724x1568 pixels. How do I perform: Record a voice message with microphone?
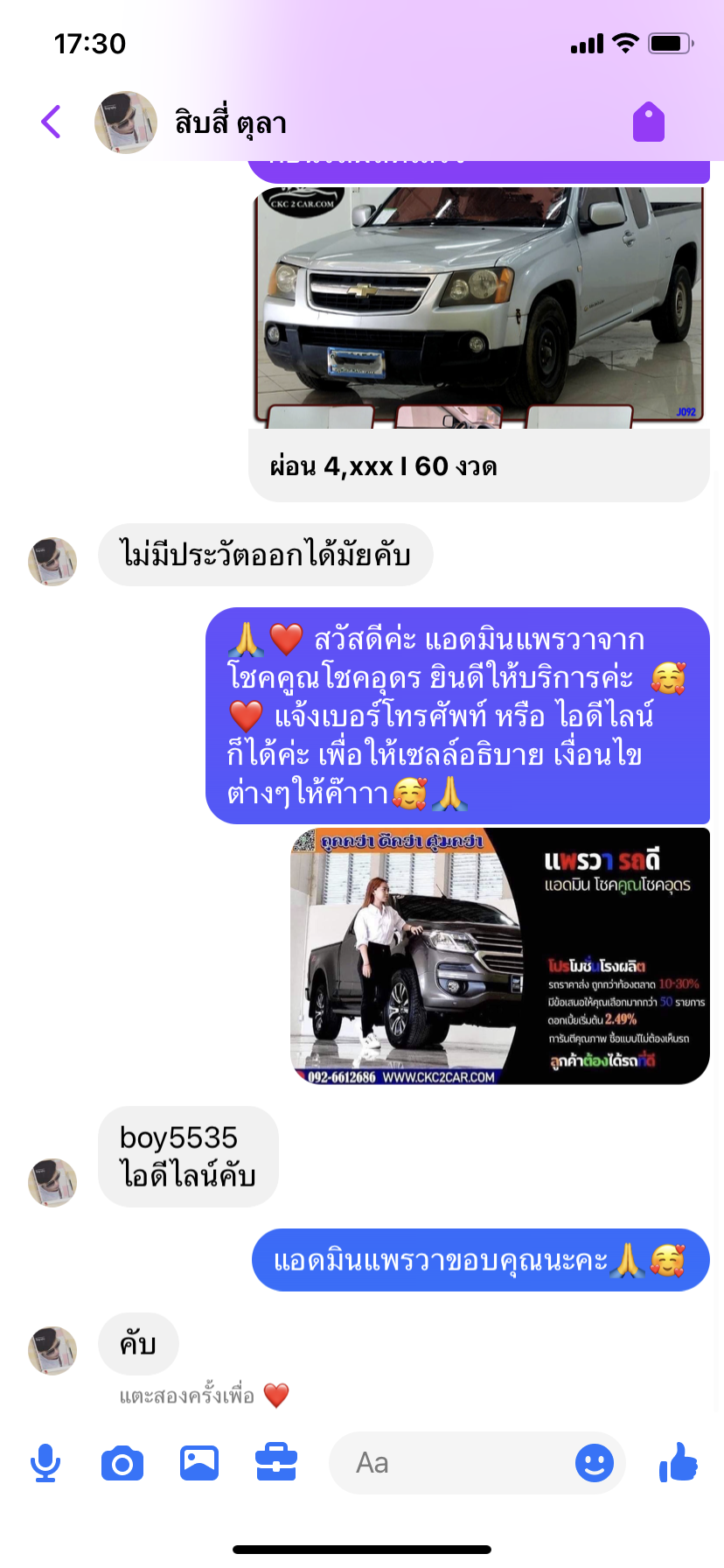pos(45,1463)
